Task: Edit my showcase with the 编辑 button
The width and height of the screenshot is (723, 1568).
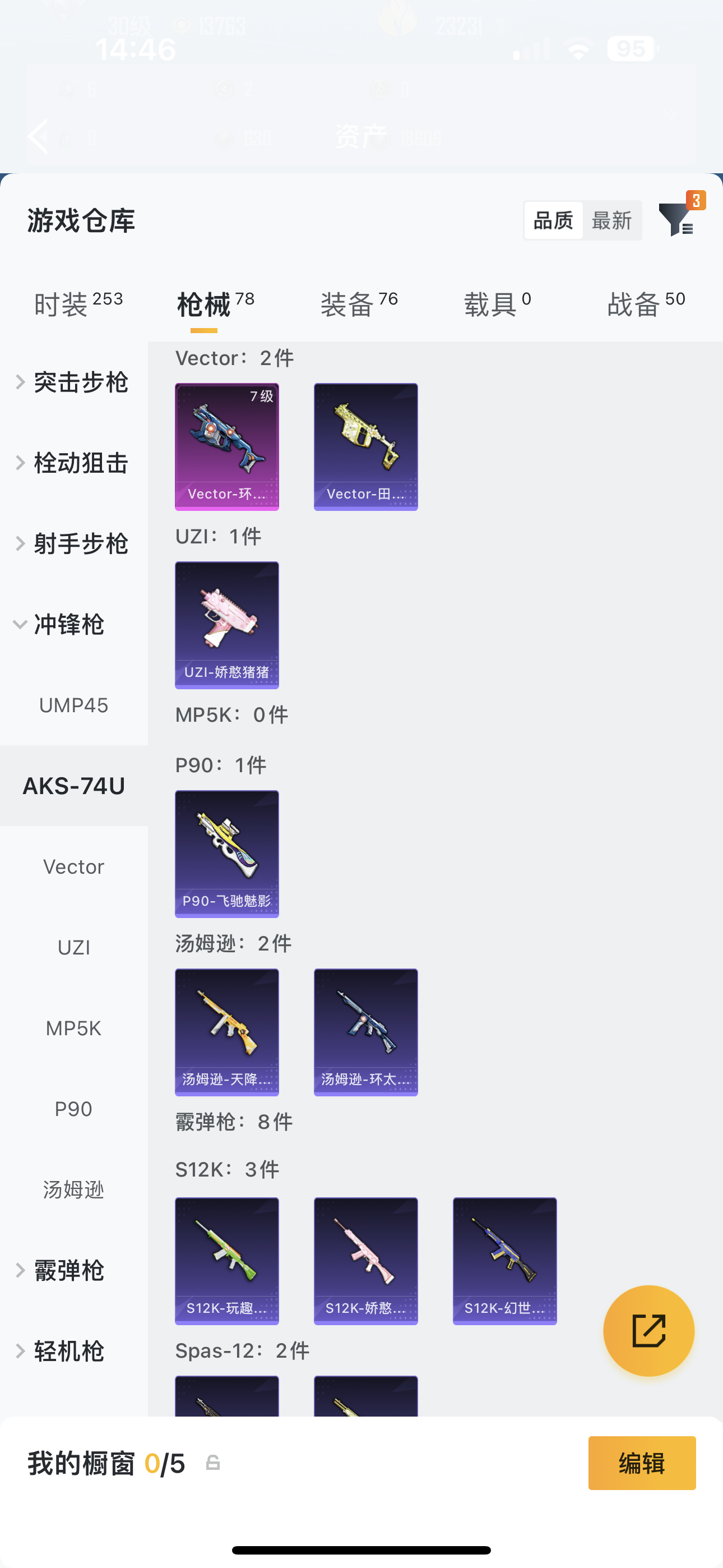Action: tap(641, 1463)
